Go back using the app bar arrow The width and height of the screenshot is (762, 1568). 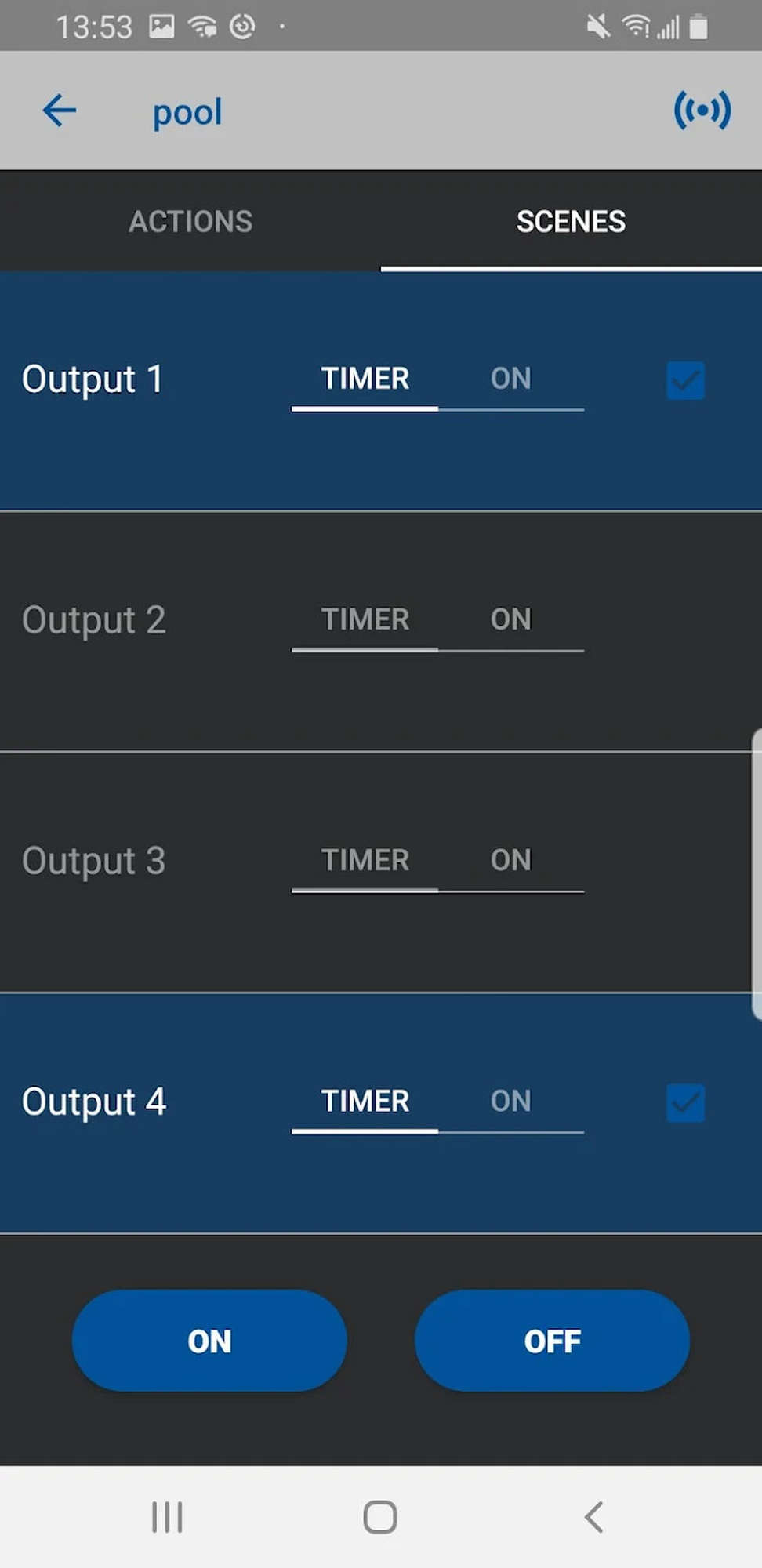click(60, 111)
